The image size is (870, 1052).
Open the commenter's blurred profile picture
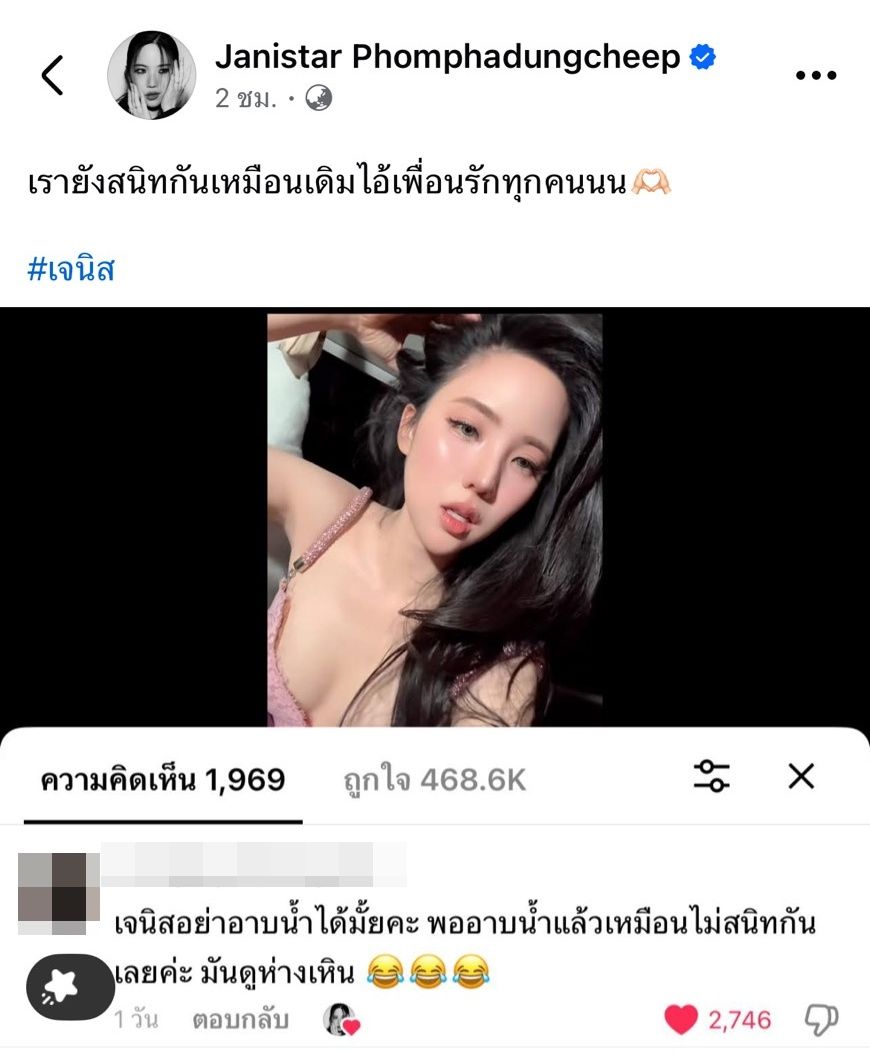[60, 887]
